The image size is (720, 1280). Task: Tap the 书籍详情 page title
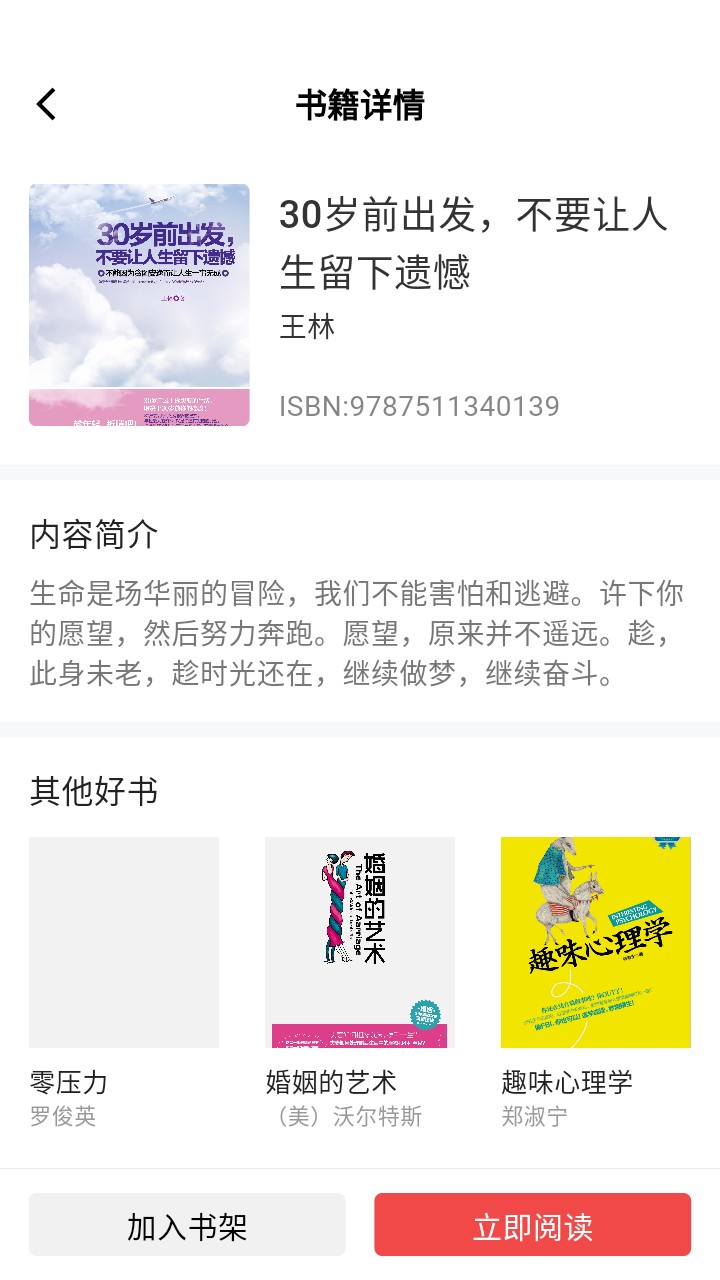point(360,105)
